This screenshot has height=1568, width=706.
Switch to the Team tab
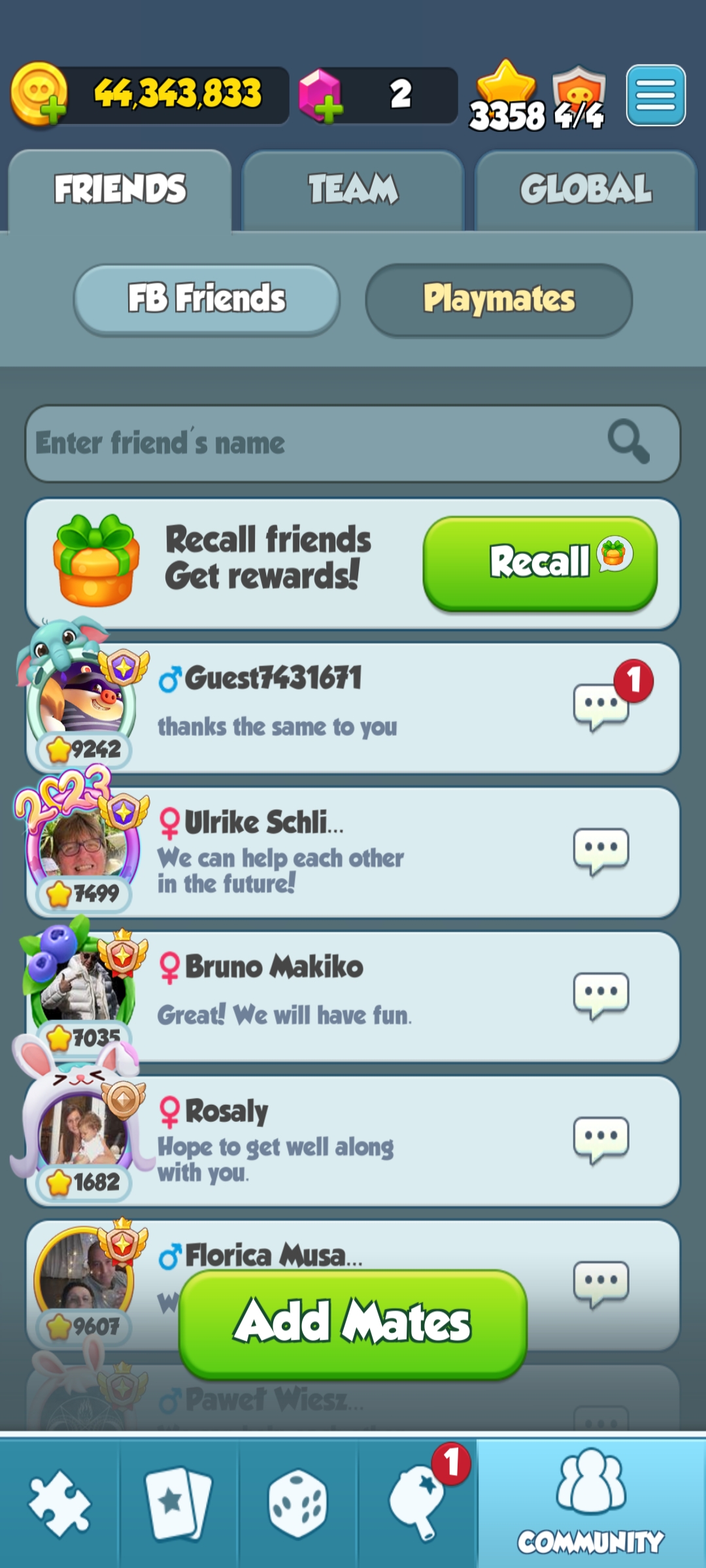(353, 190)
